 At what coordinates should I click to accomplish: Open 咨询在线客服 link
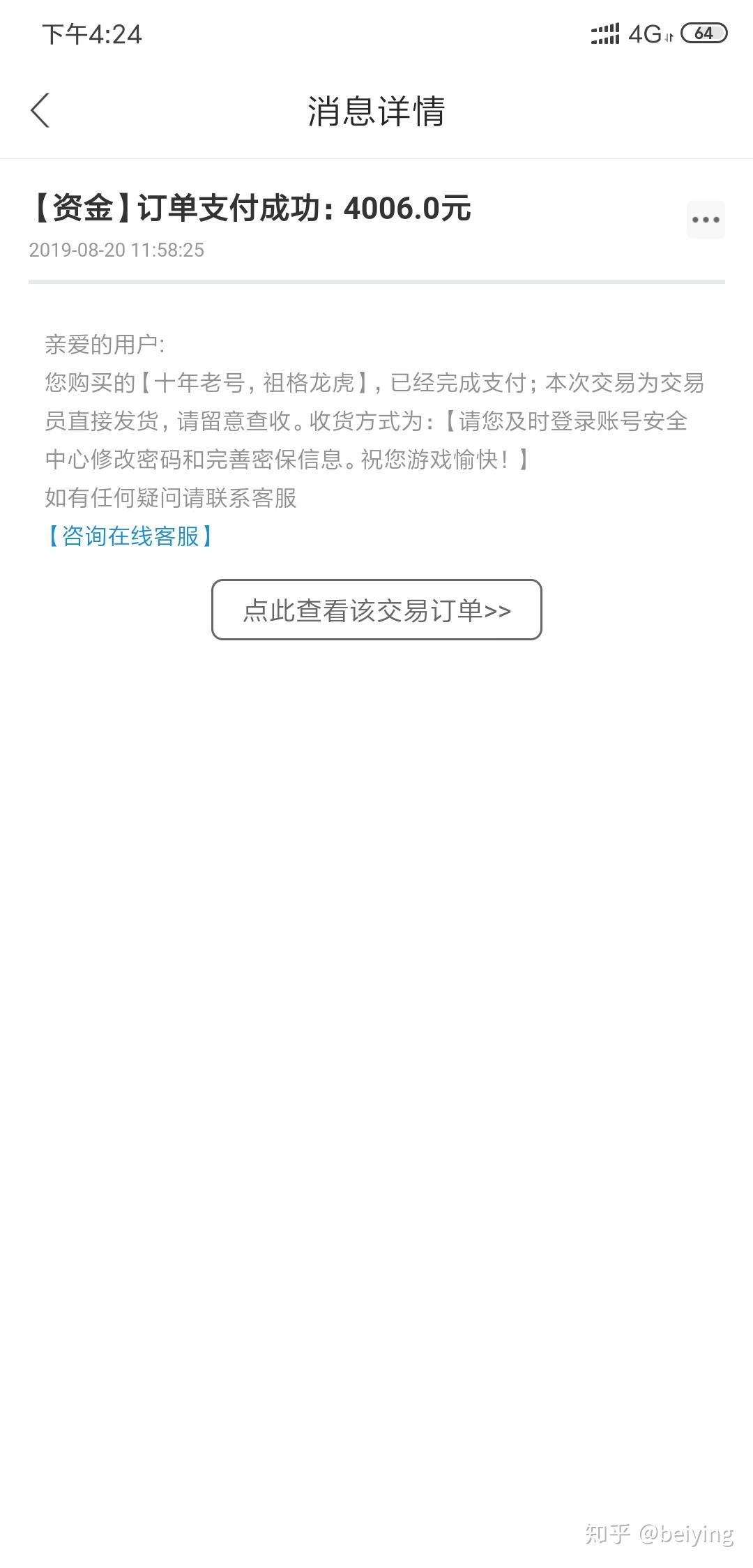pos(130,536)
